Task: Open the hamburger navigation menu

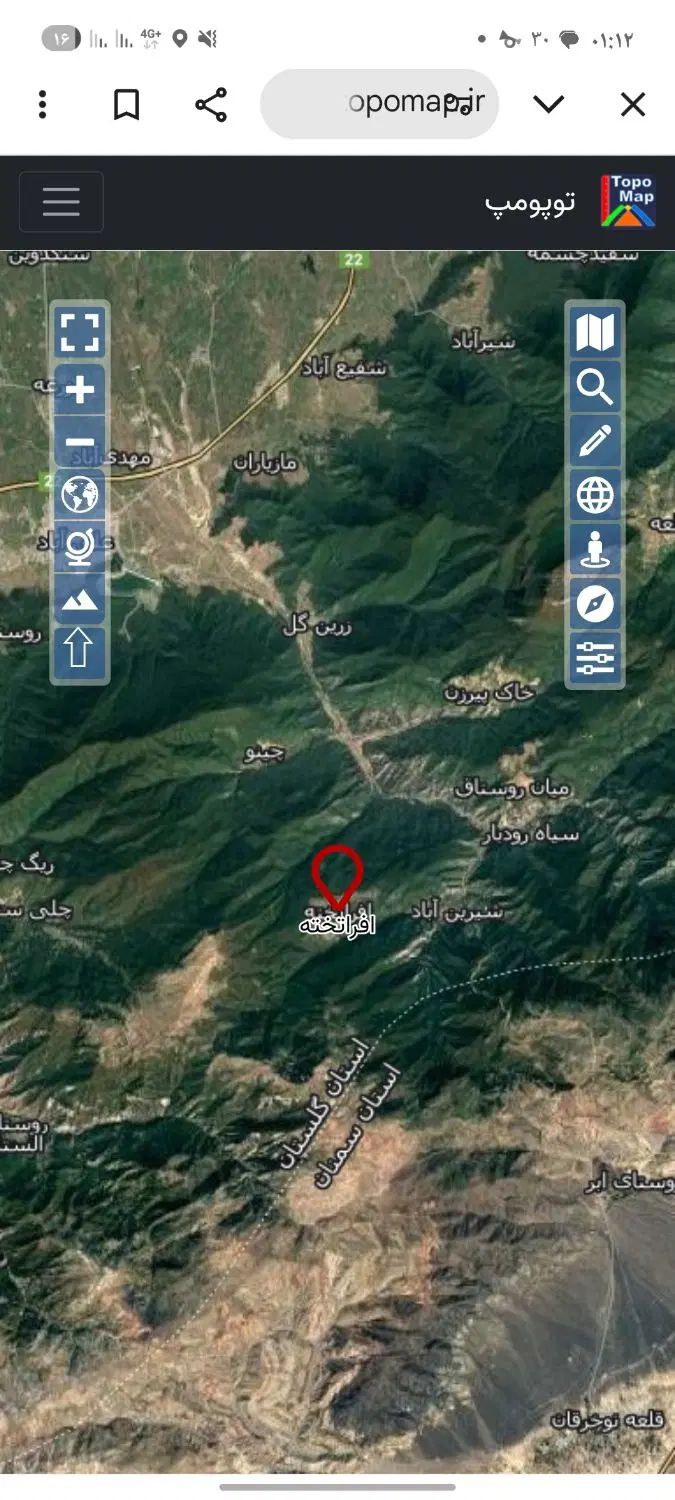Action: click(61, 202)
